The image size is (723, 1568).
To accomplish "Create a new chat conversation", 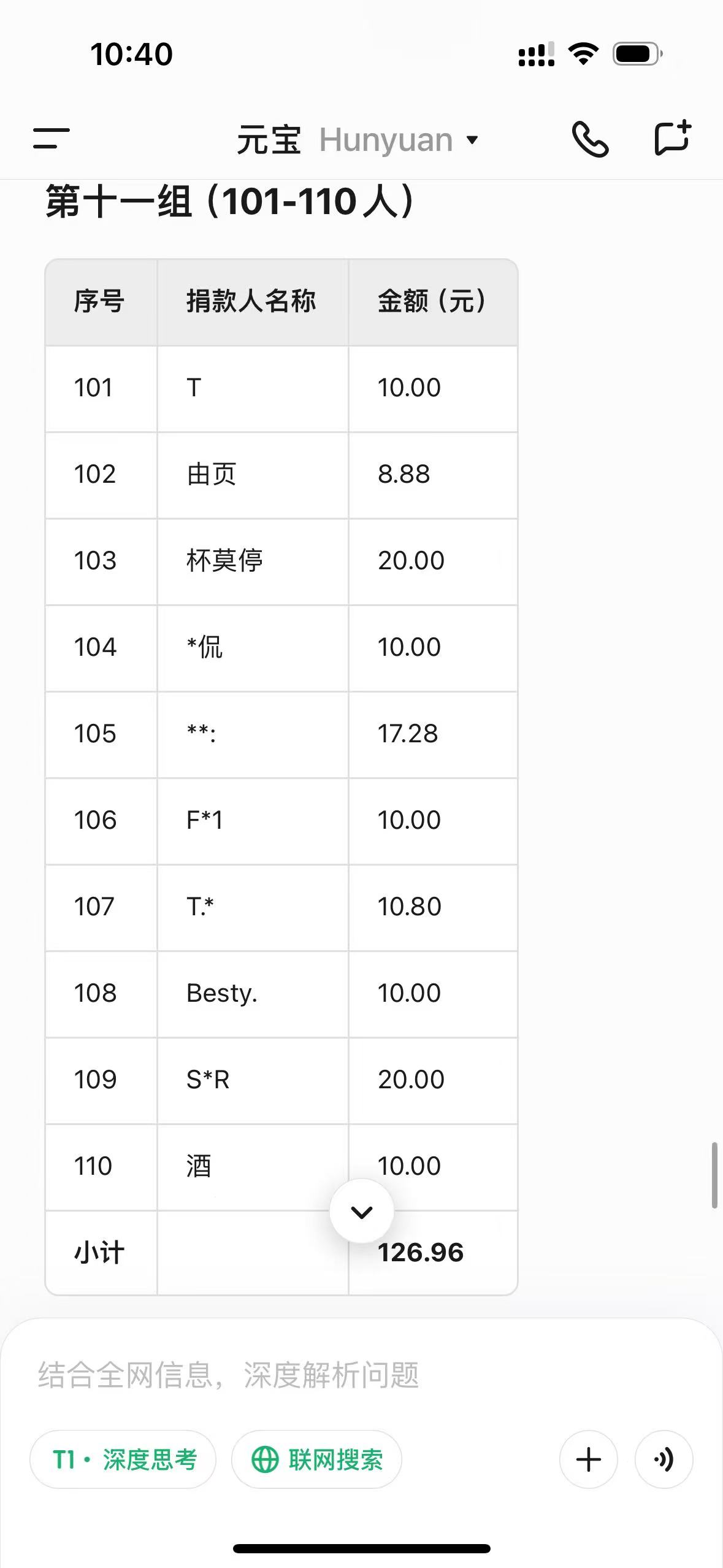I will pos(673,139).
